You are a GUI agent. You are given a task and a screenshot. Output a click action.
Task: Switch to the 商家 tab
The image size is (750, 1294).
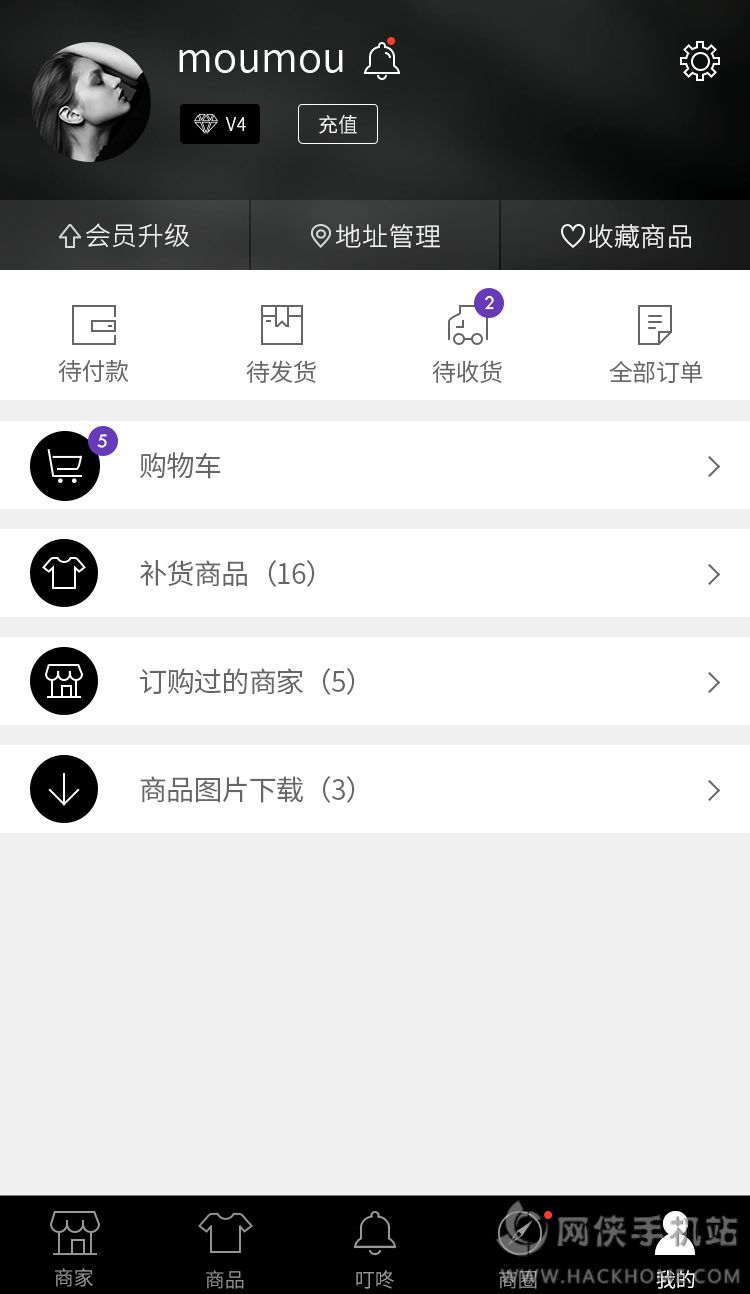pyautogui.click(x=75, y=1246)
